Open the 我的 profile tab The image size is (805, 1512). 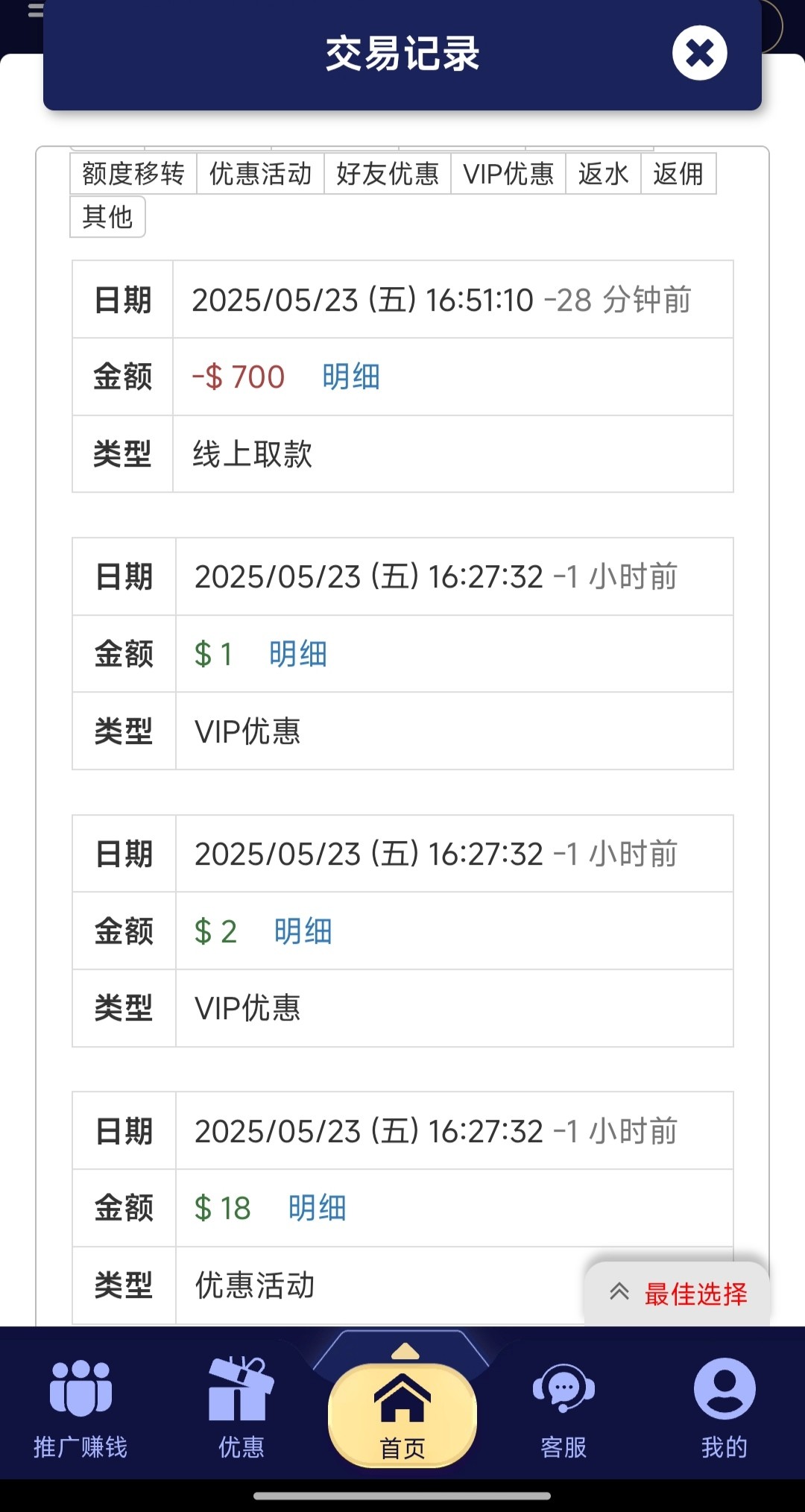point(724,1409)
